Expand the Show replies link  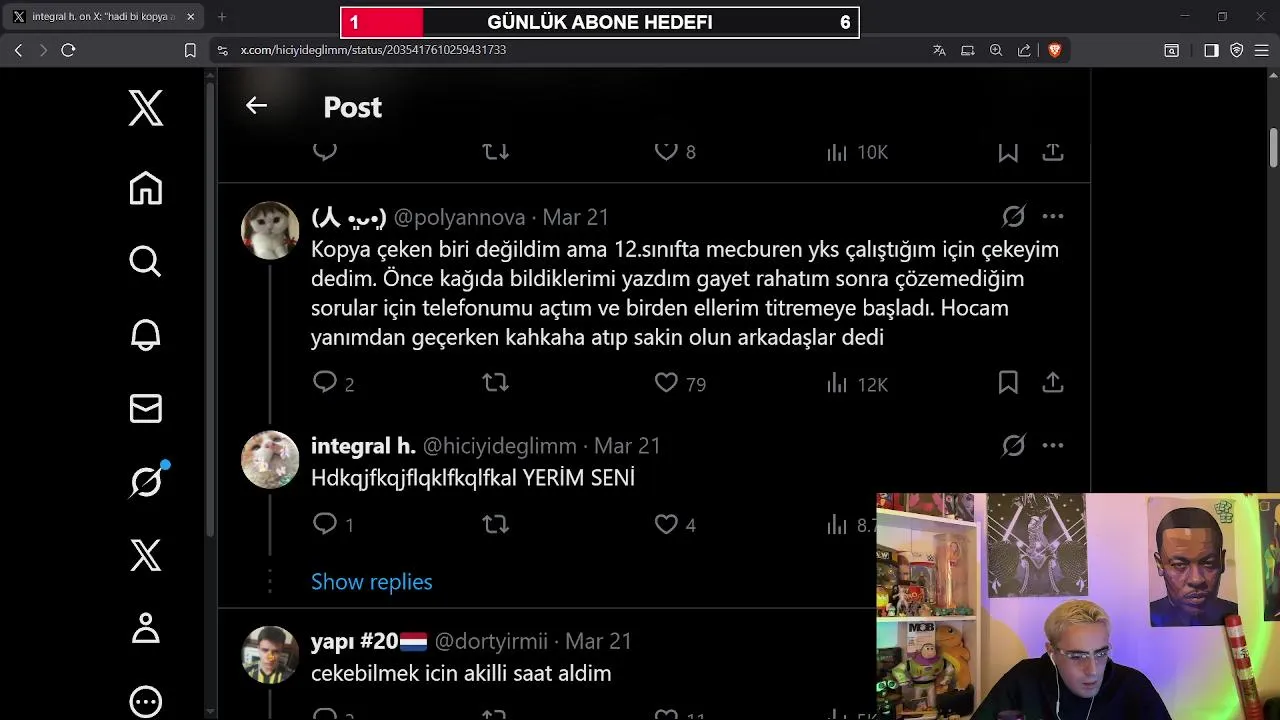pyautogui.click(x=371, y=582)
